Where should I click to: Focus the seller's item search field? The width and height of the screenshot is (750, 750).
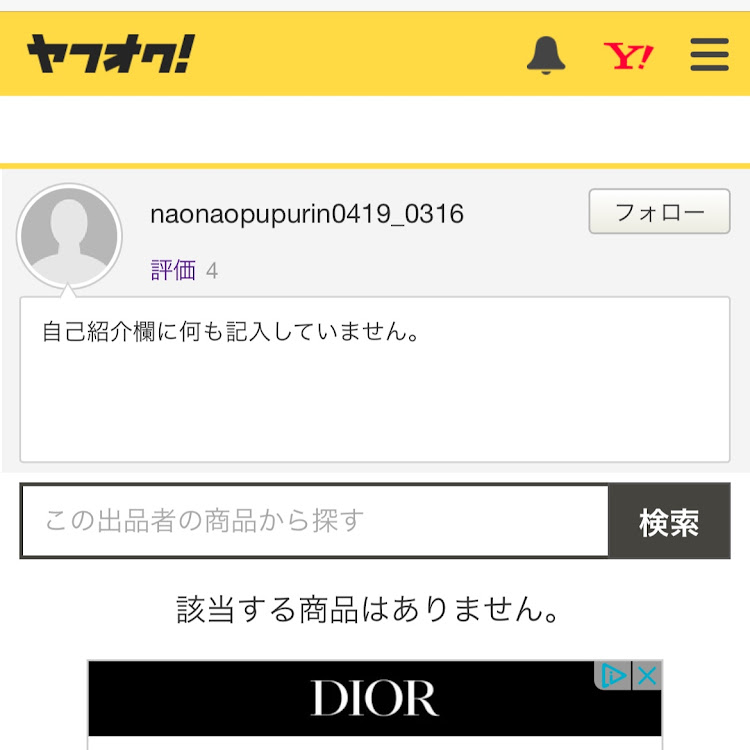coord(315,521)
